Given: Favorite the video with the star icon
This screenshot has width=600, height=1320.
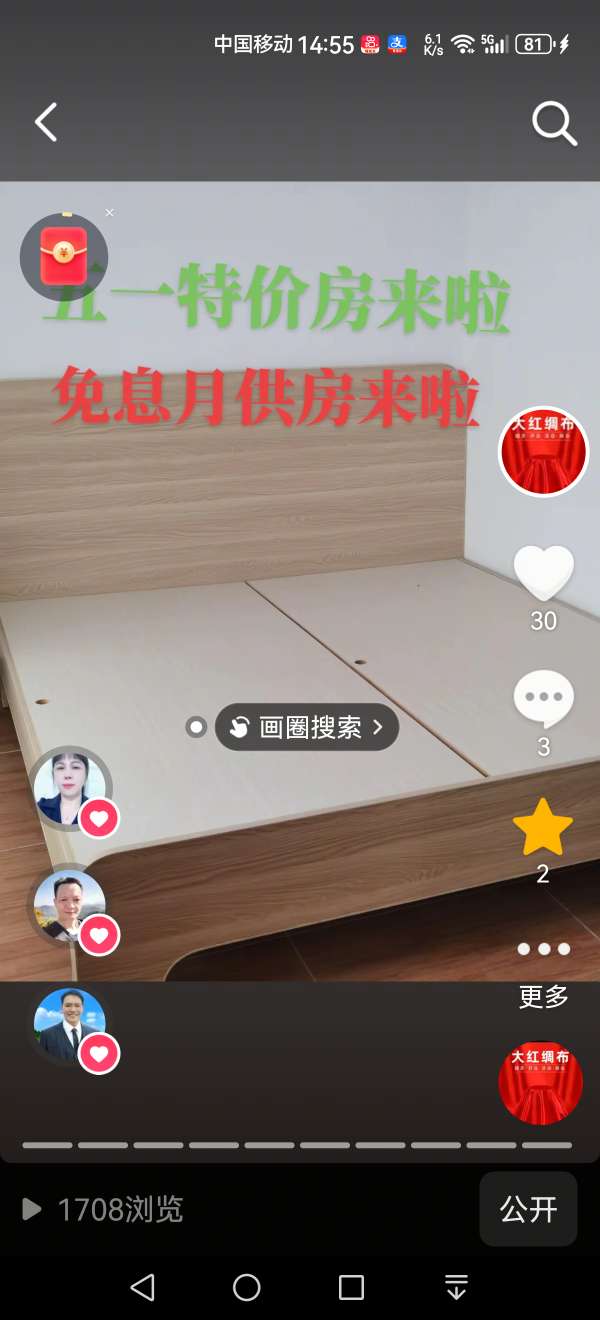Looking at the screenshot, I should pos(543,828).
